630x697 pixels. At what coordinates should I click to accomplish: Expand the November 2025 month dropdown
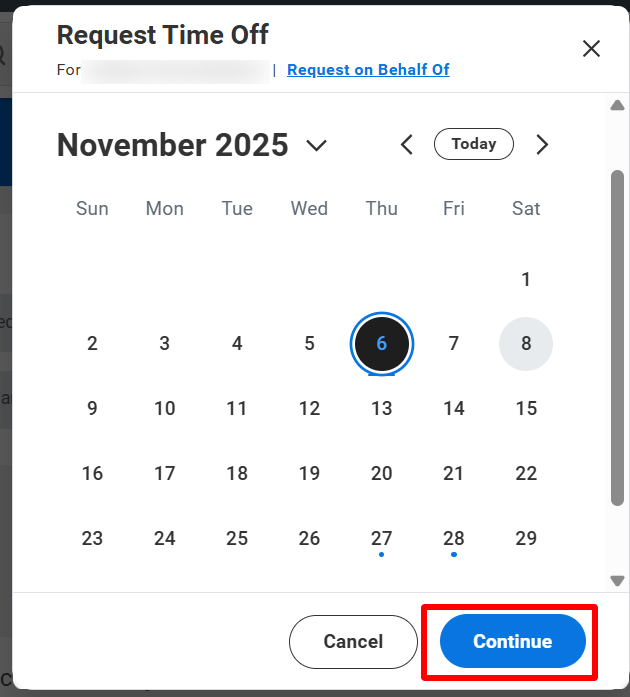[x=316, y=145]
